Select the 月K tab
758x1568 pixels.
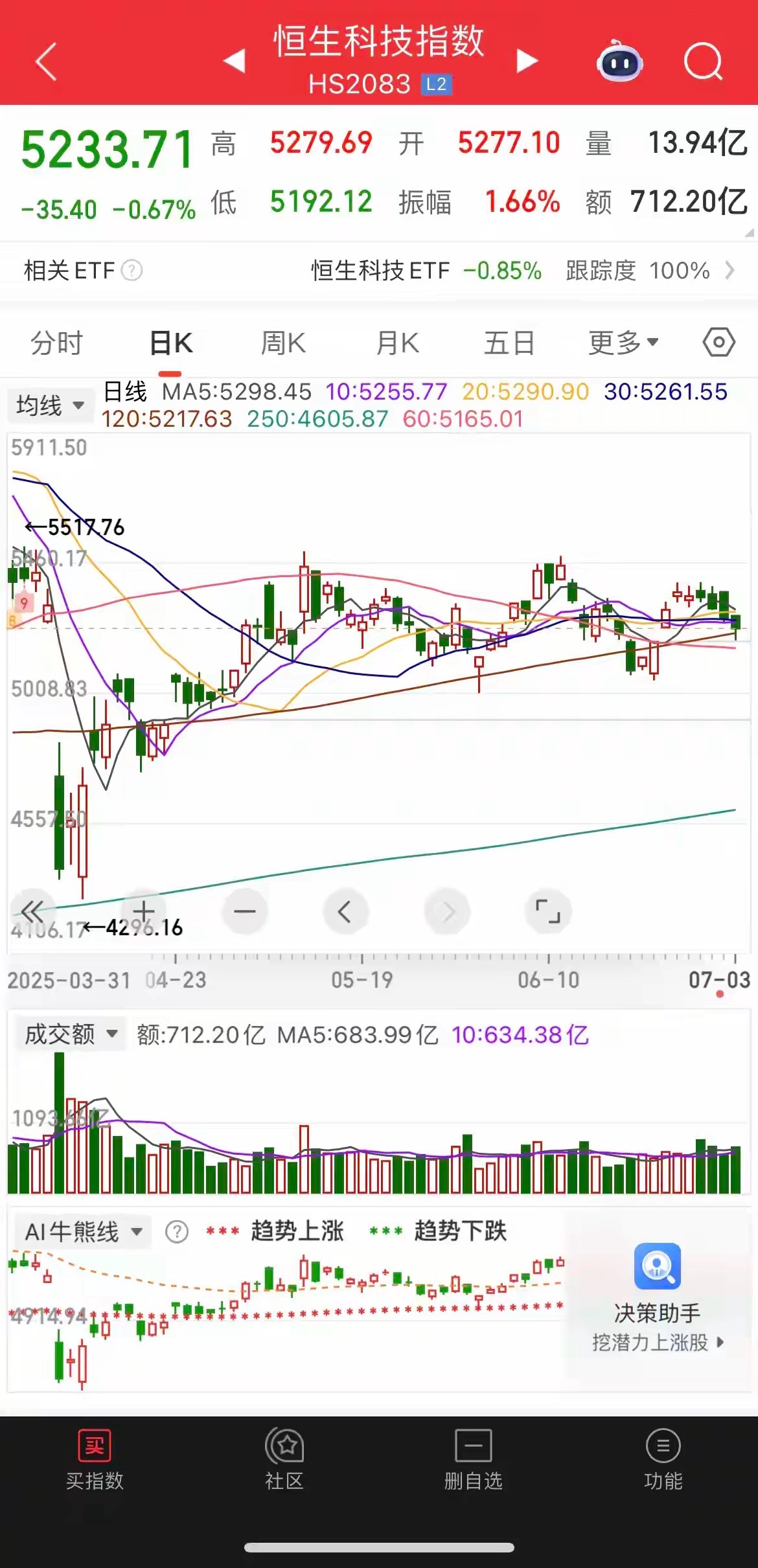[x=398, y=343]
